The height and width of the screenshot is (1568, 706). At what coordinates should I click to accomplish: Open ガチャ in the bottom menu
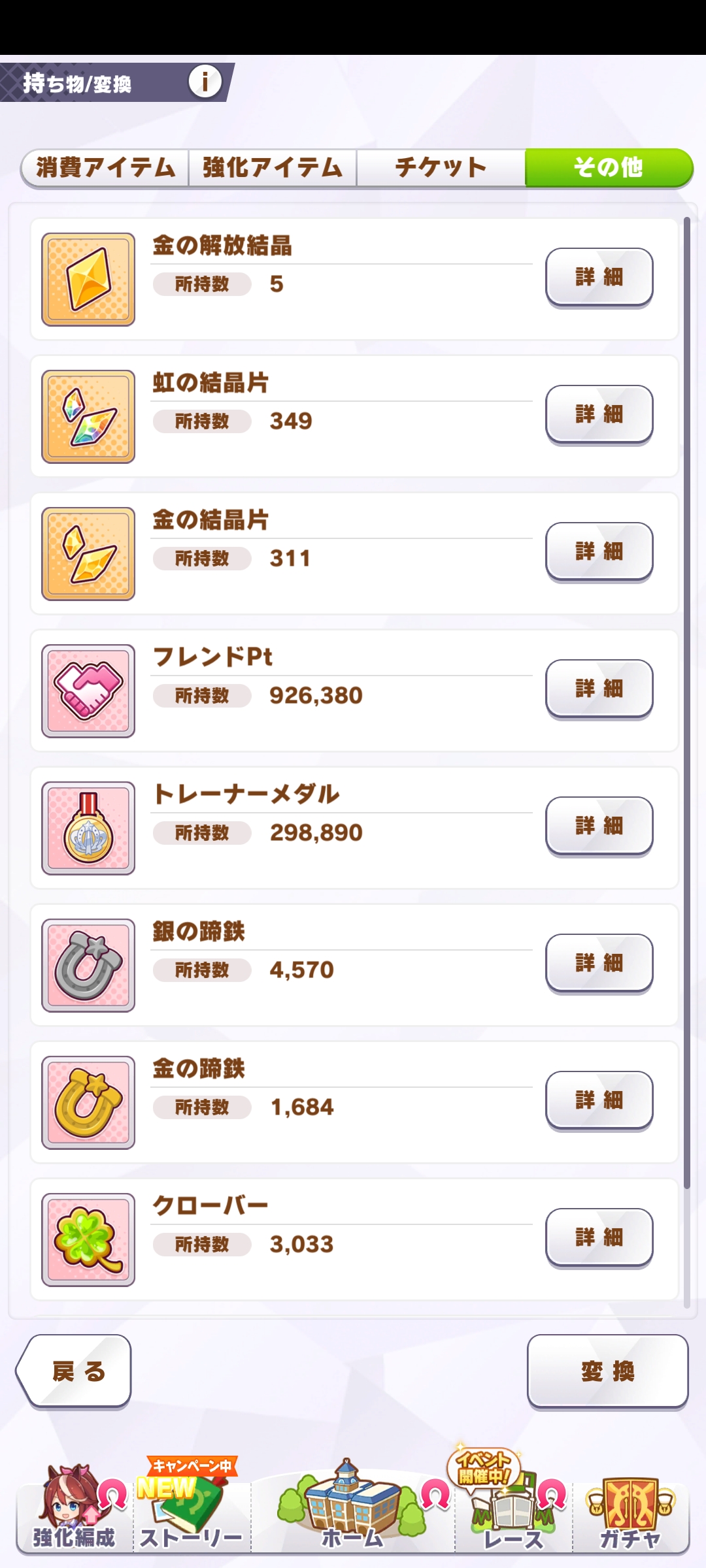[x=630, y=1516]
